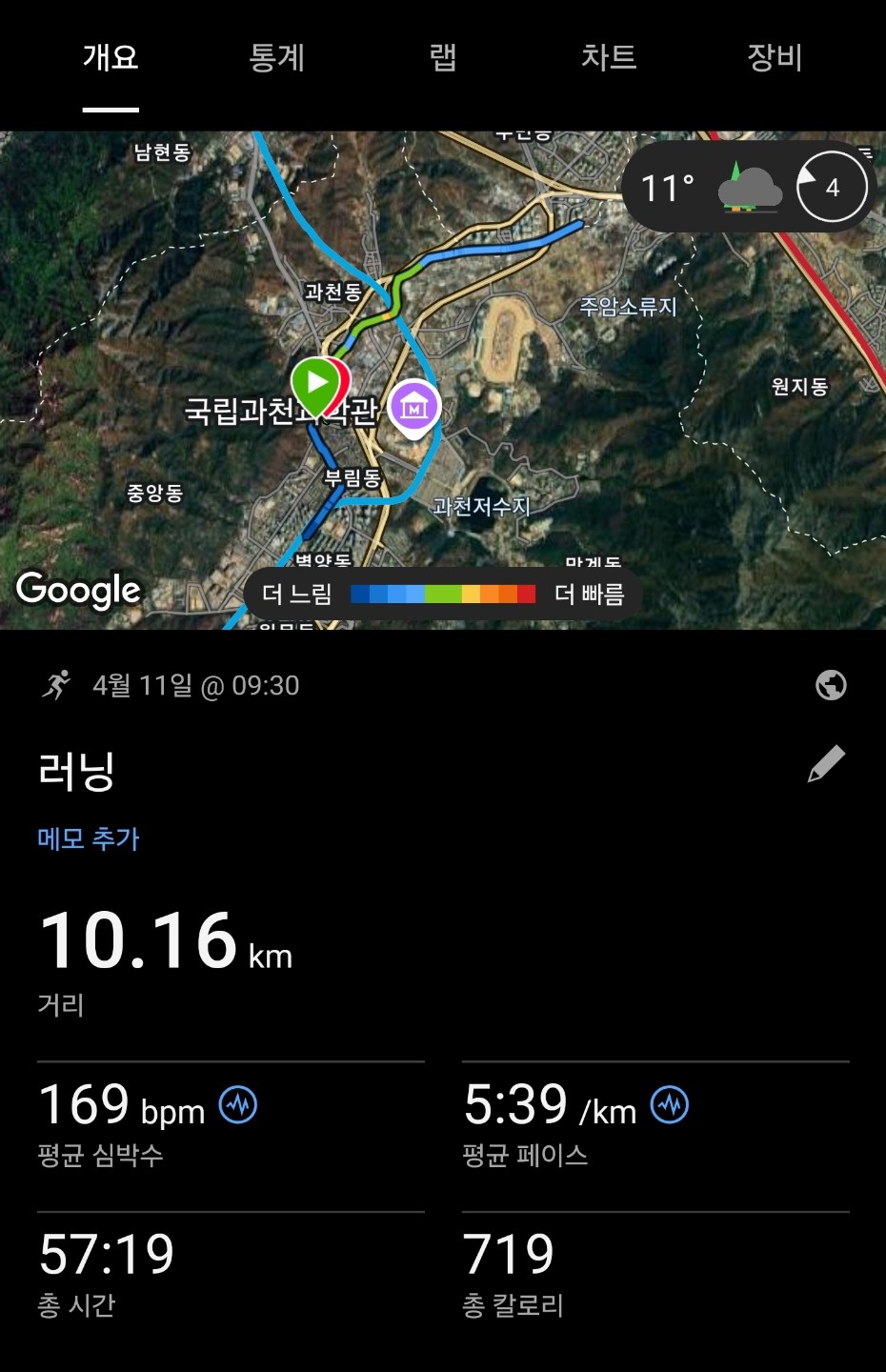Edit the 러닝 activity with the pencil icon
This screenshot has width=886, height=1372.
tap(826, 764)
